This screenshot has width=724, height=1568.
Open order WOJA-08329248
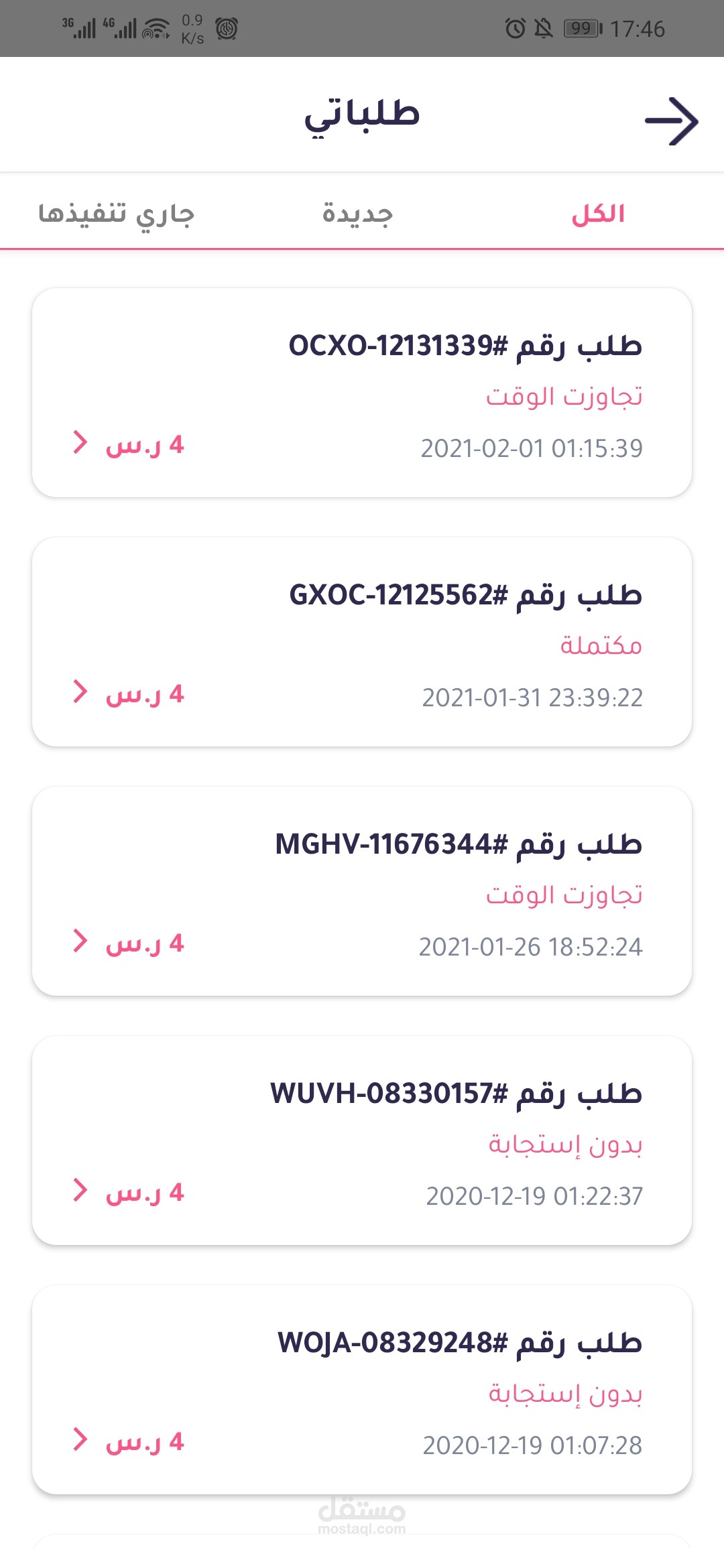[x=362, y=1390]
